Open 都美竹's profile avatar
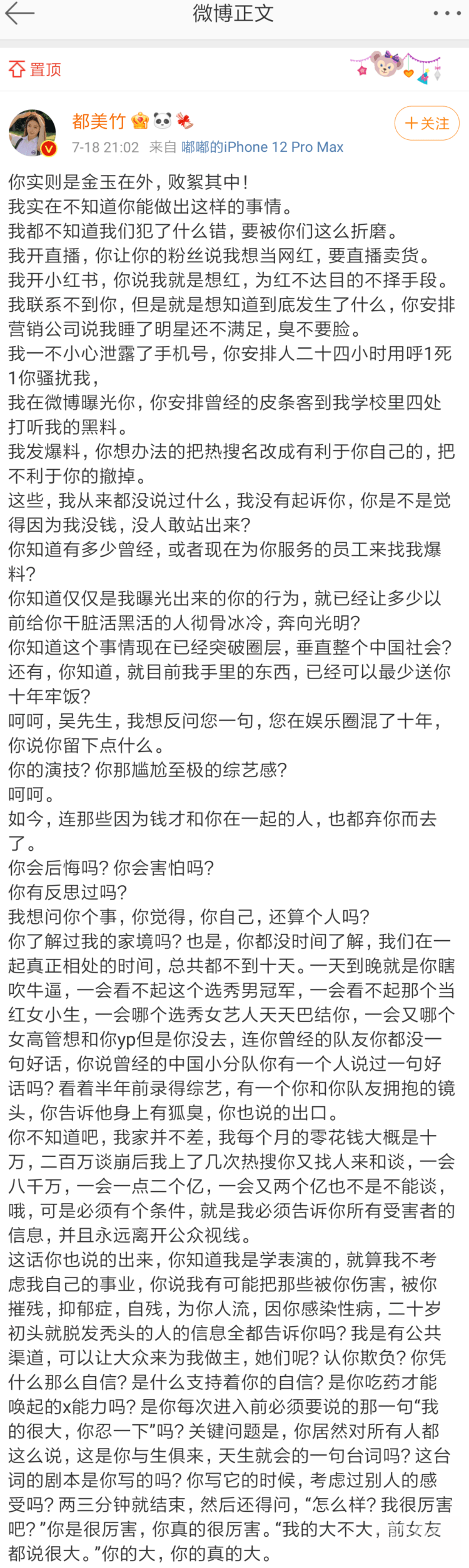 33,132
